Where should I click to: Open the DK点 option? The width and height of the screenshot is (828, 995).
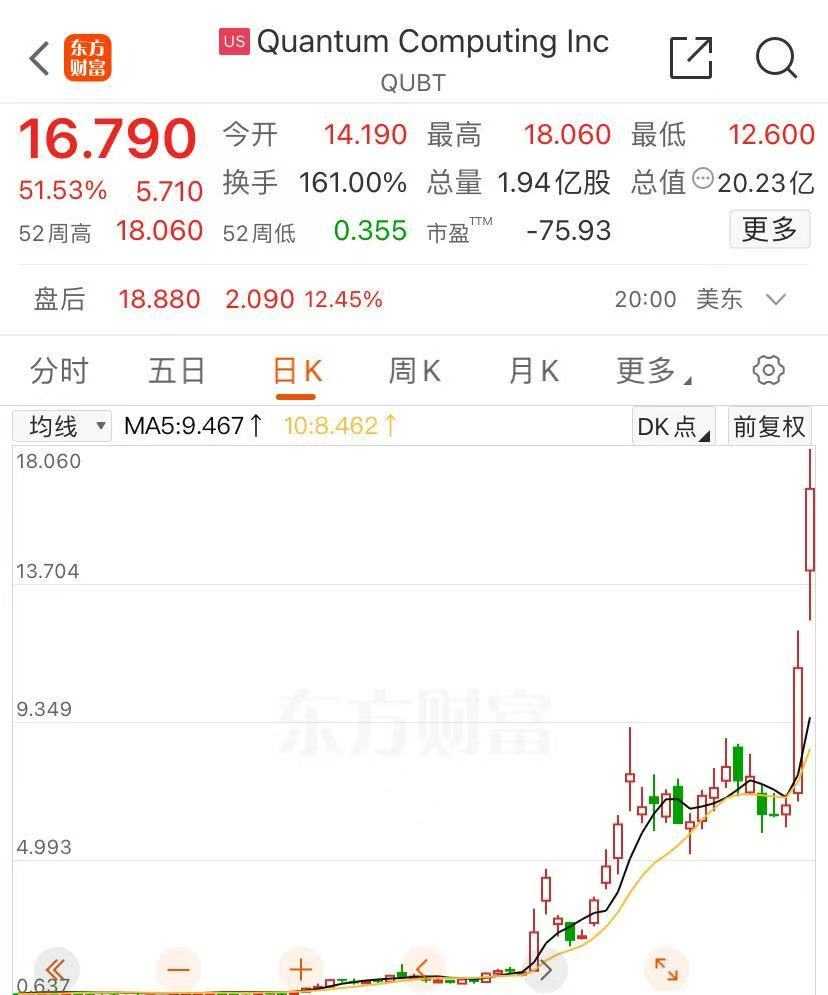click(x=673, y=427)
